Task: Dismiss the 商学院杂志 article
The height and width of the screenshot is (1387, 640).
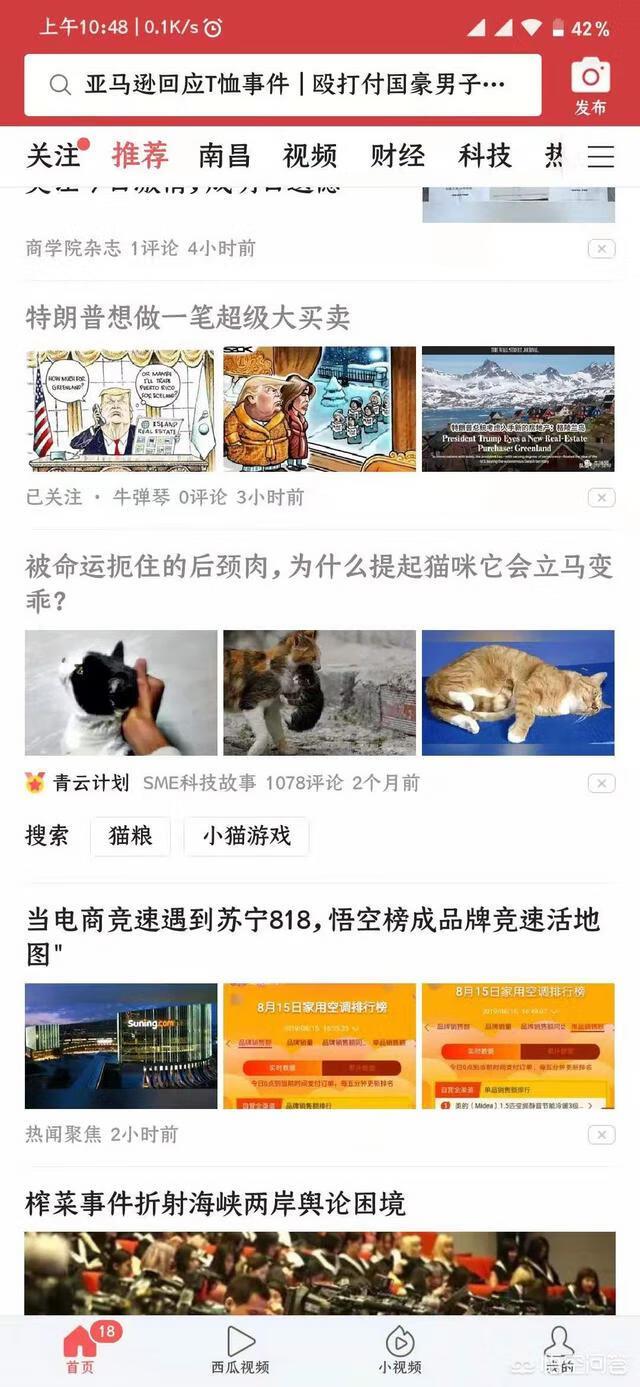Action: point(601,249)
